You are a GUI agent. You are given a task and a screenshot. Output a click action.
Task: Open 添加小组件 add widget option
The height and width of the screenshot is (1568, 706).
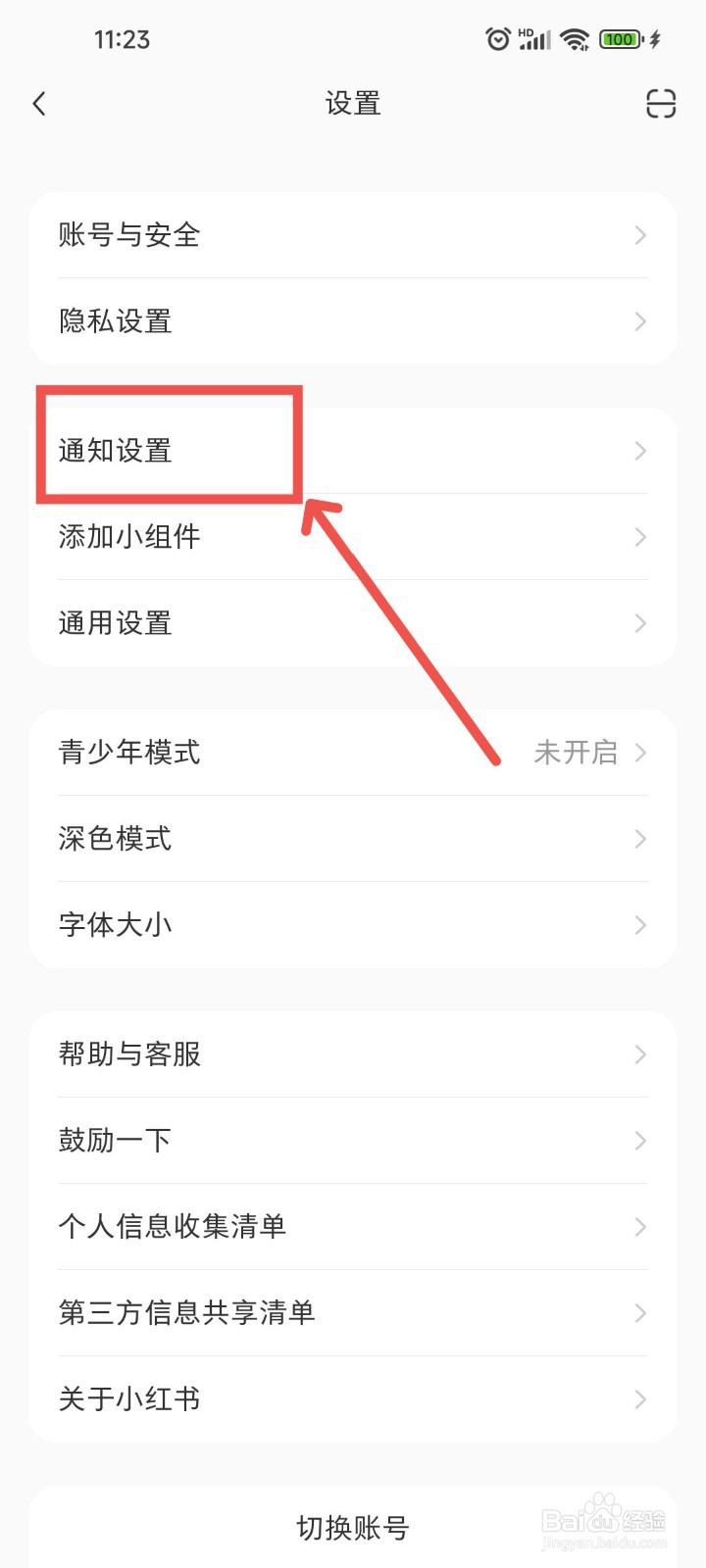click(x=353, y=537)
